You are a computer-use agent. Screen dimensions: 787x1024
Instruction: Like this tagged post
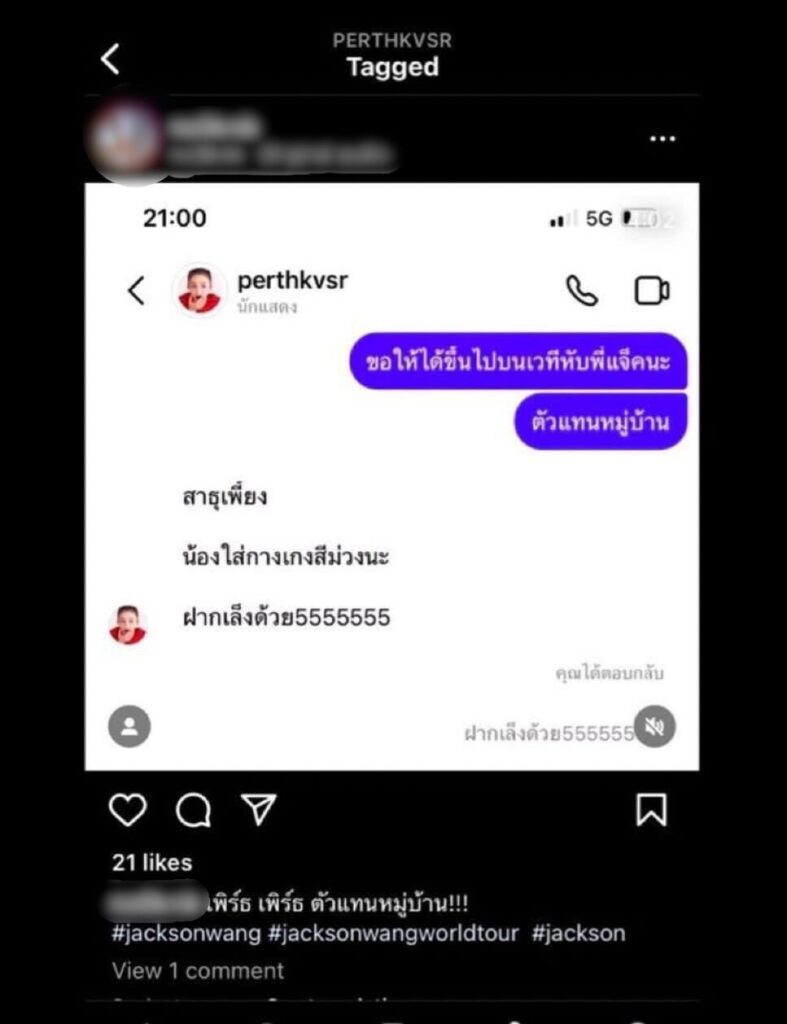(127, 810)
